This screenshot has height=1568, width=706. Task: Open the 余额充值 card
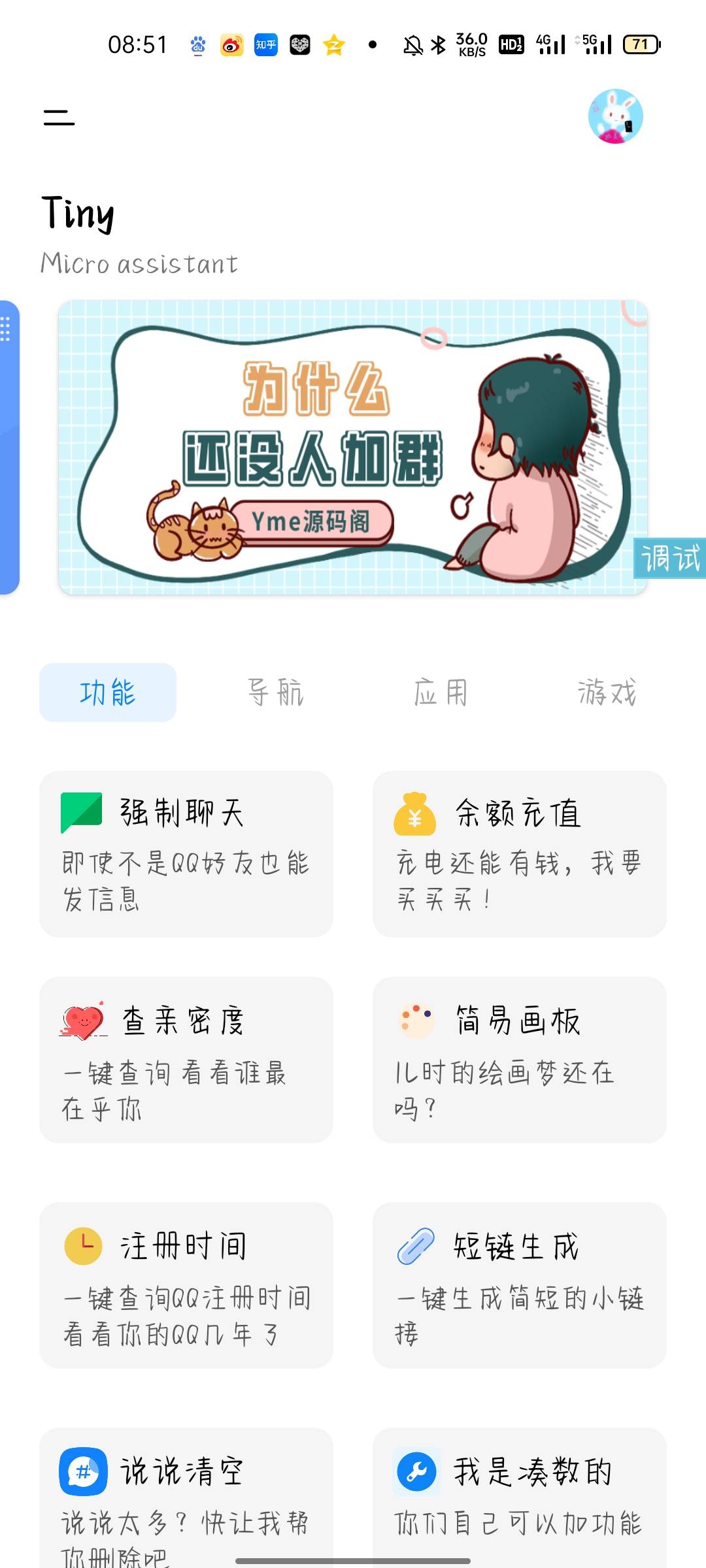[520, 853]
